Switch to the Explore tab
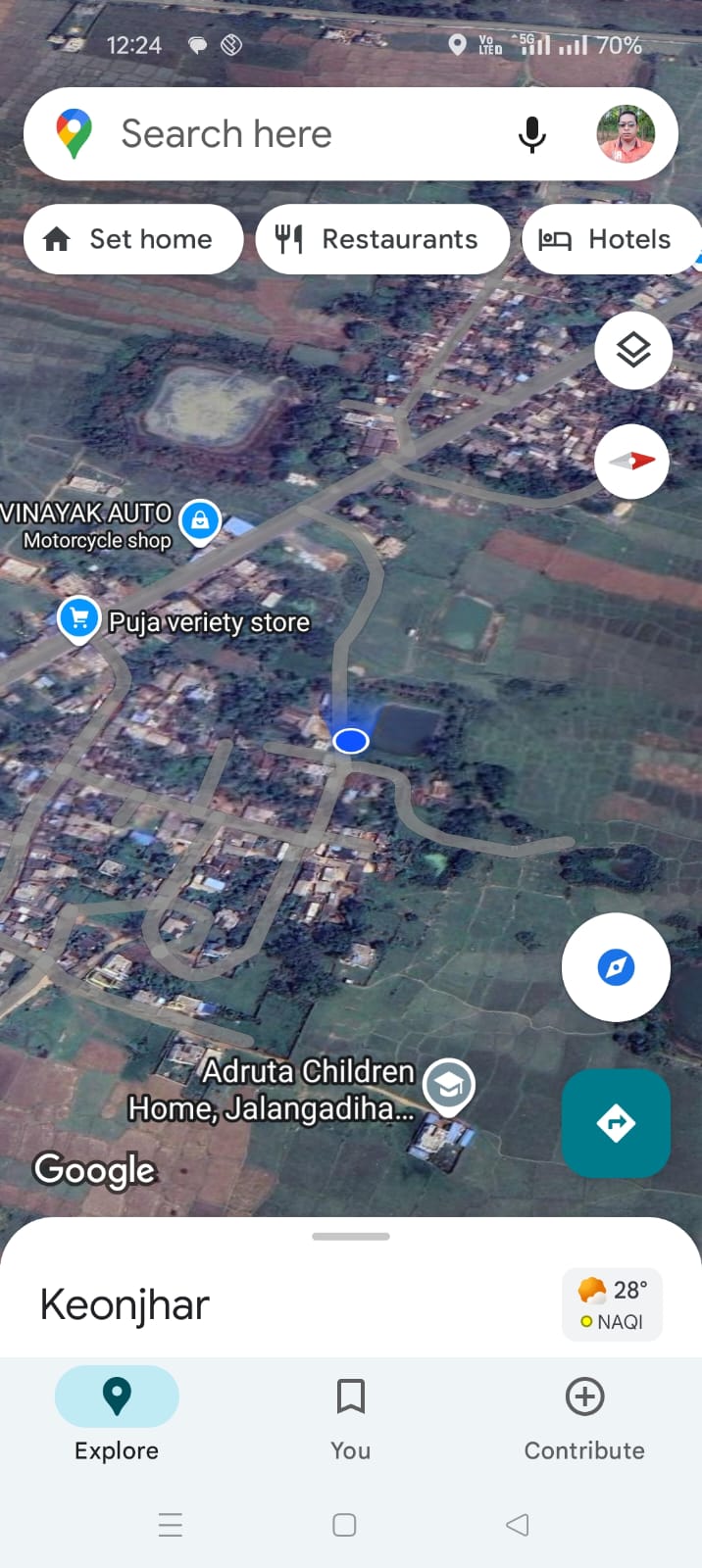 117,1413
